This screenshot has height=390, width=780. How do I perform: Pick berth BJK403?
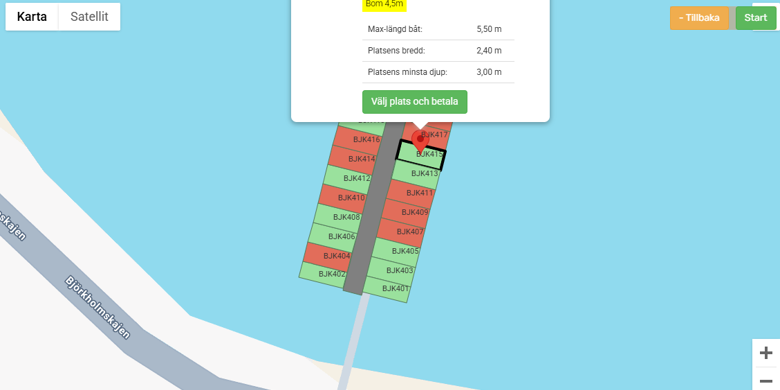pyautogui.click(x=391, y=271)
